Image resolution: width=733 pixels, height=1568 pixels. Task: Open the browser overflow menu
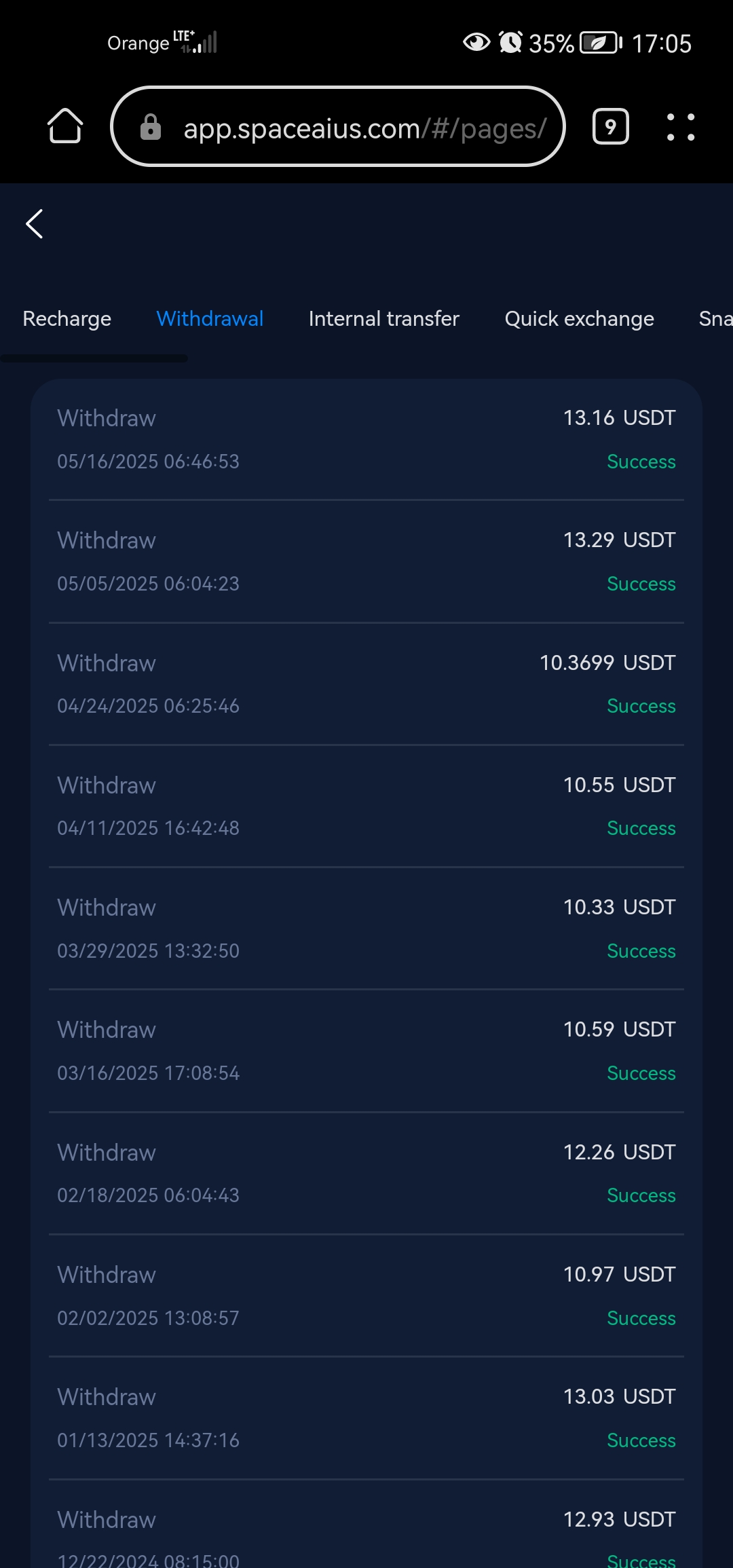coord(681,127)
